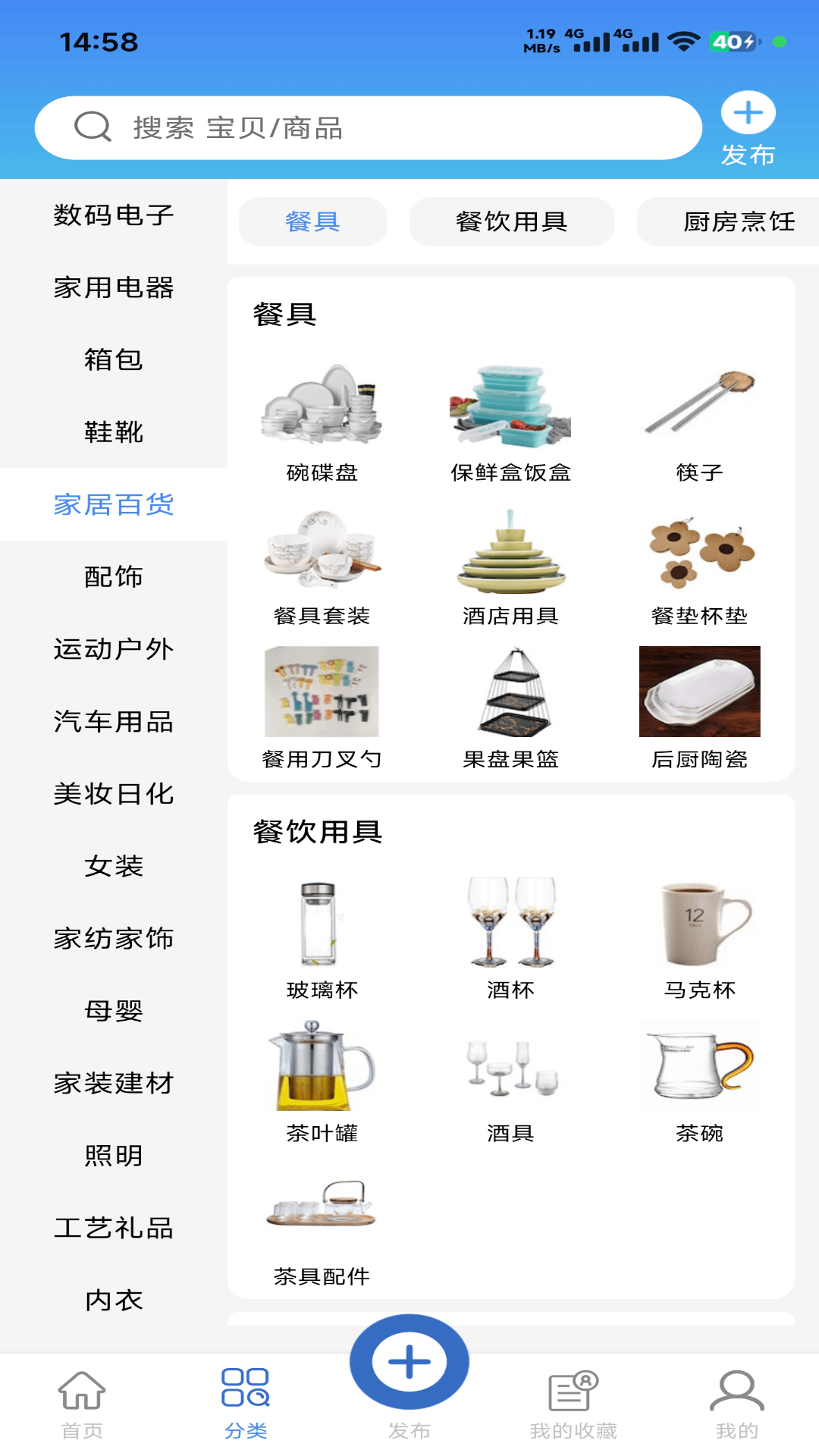Tap the magnifier icon in the search bar
The image size is (819, 1456).
tap(92, 127)
